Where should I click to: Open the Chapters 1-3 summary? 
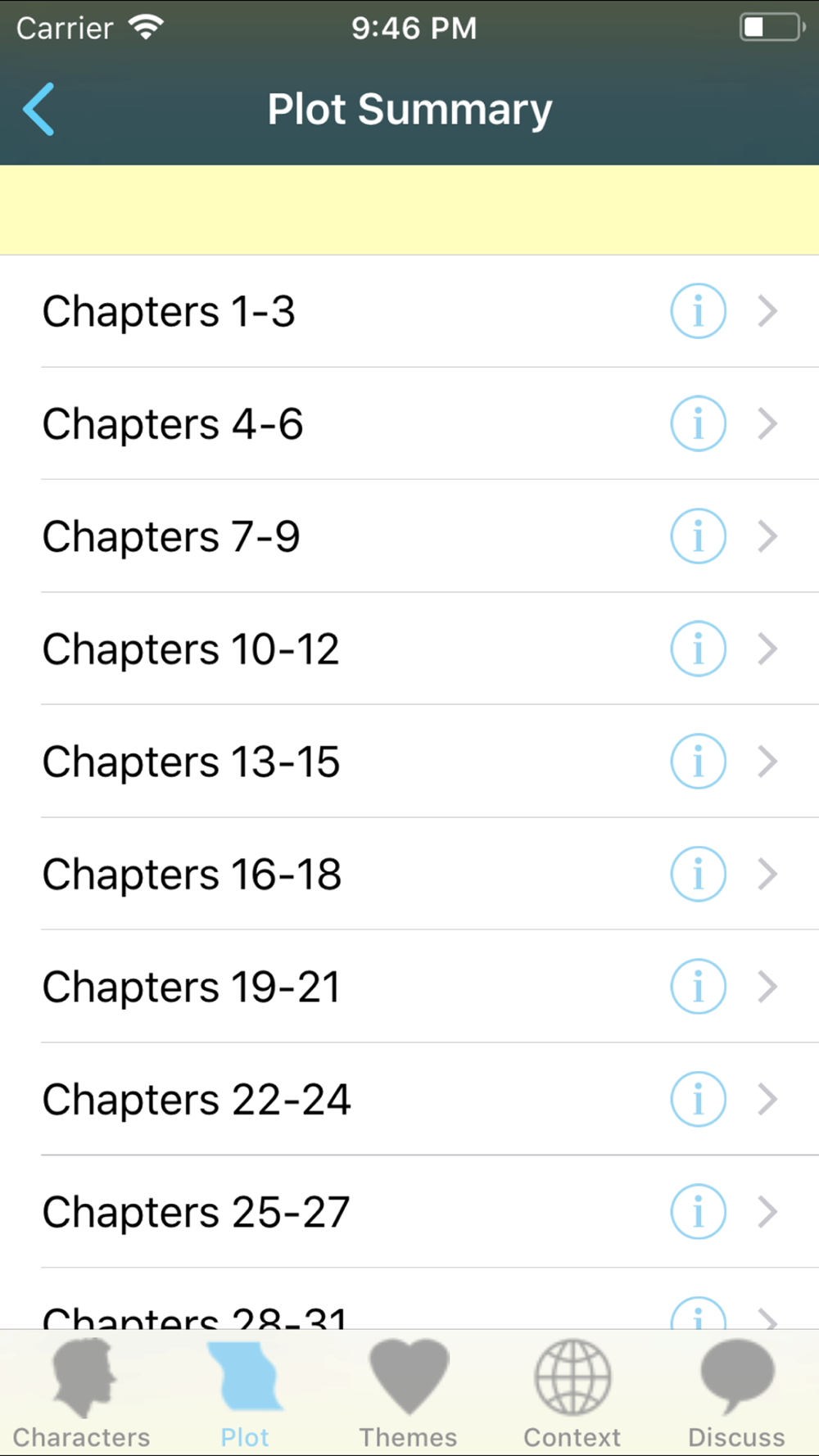click(409, 311)
